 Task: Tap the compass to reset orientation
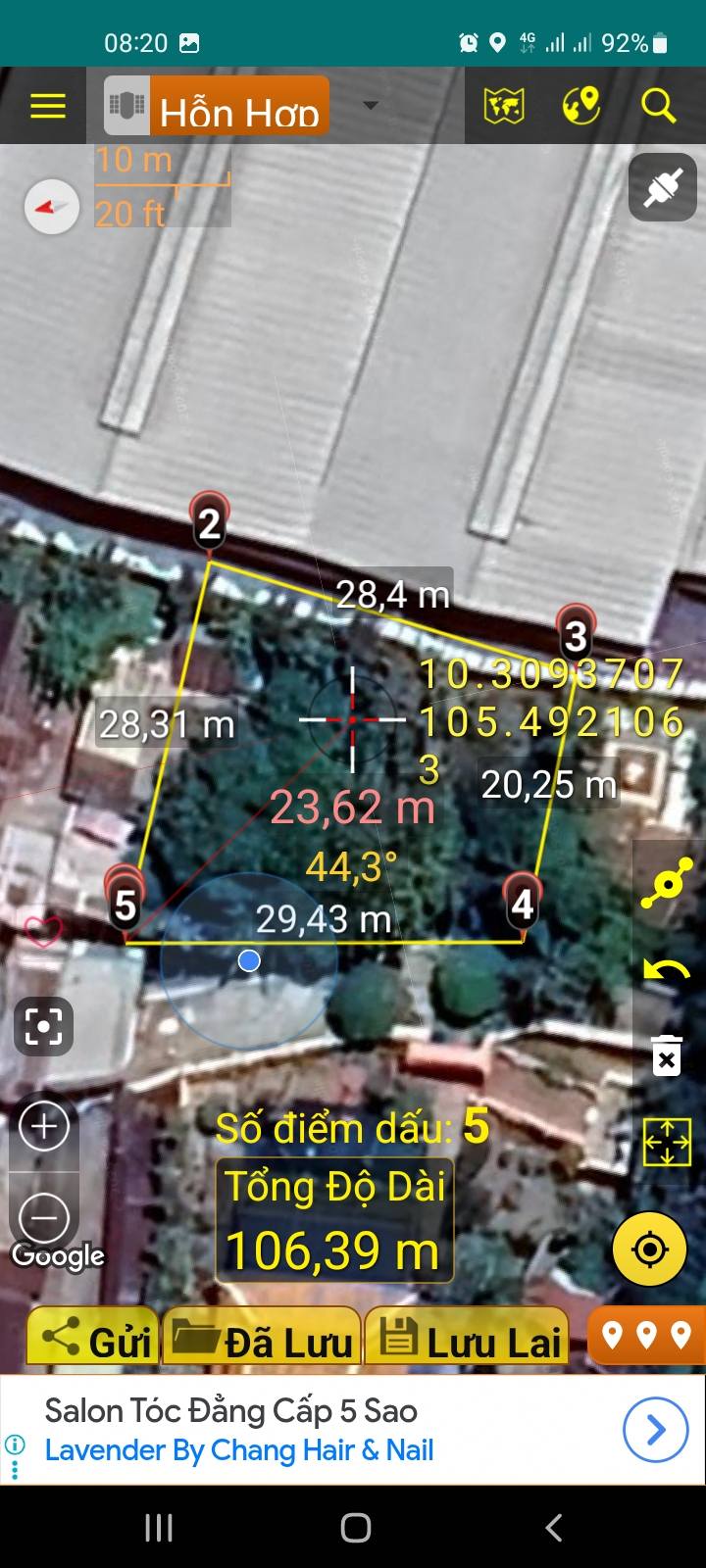[52, 207]
